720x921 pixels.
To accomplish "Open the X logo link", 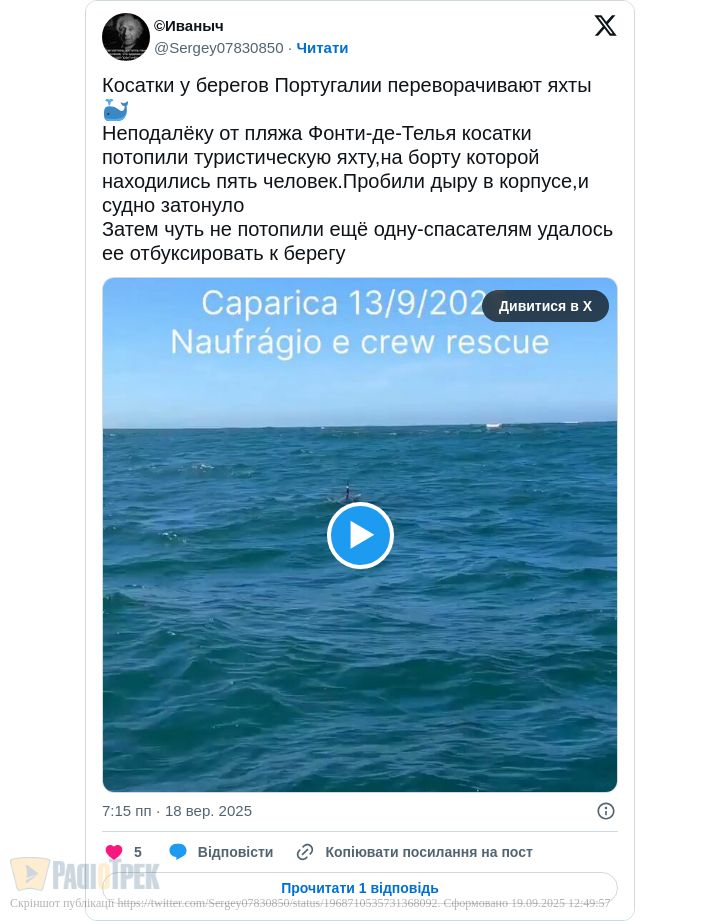I will (605, 26).
